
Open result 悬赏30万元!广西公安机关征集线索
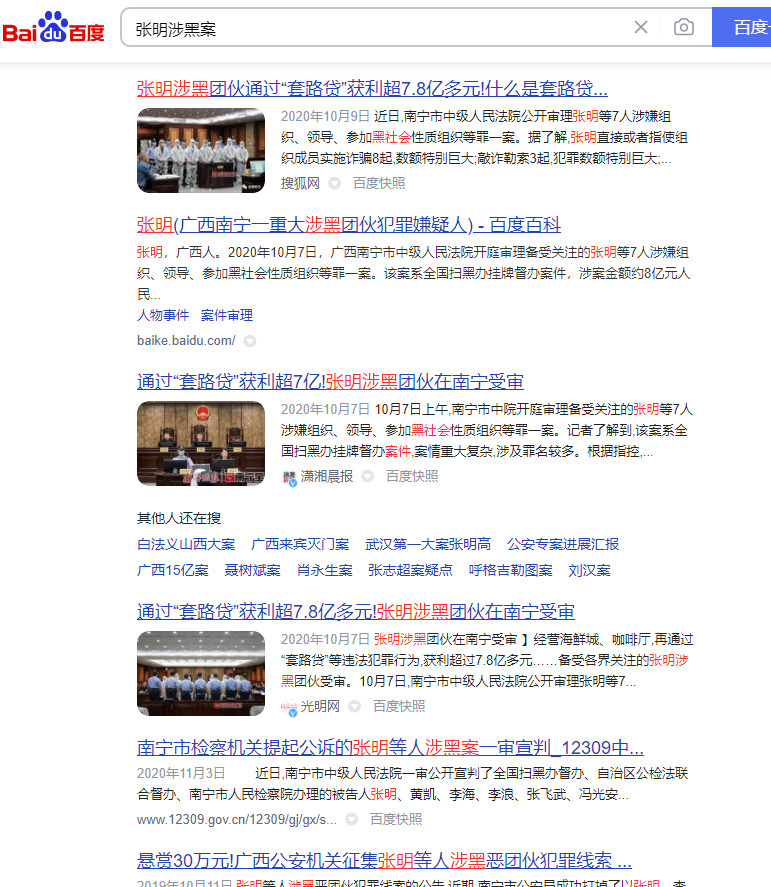tap(384, 860)
